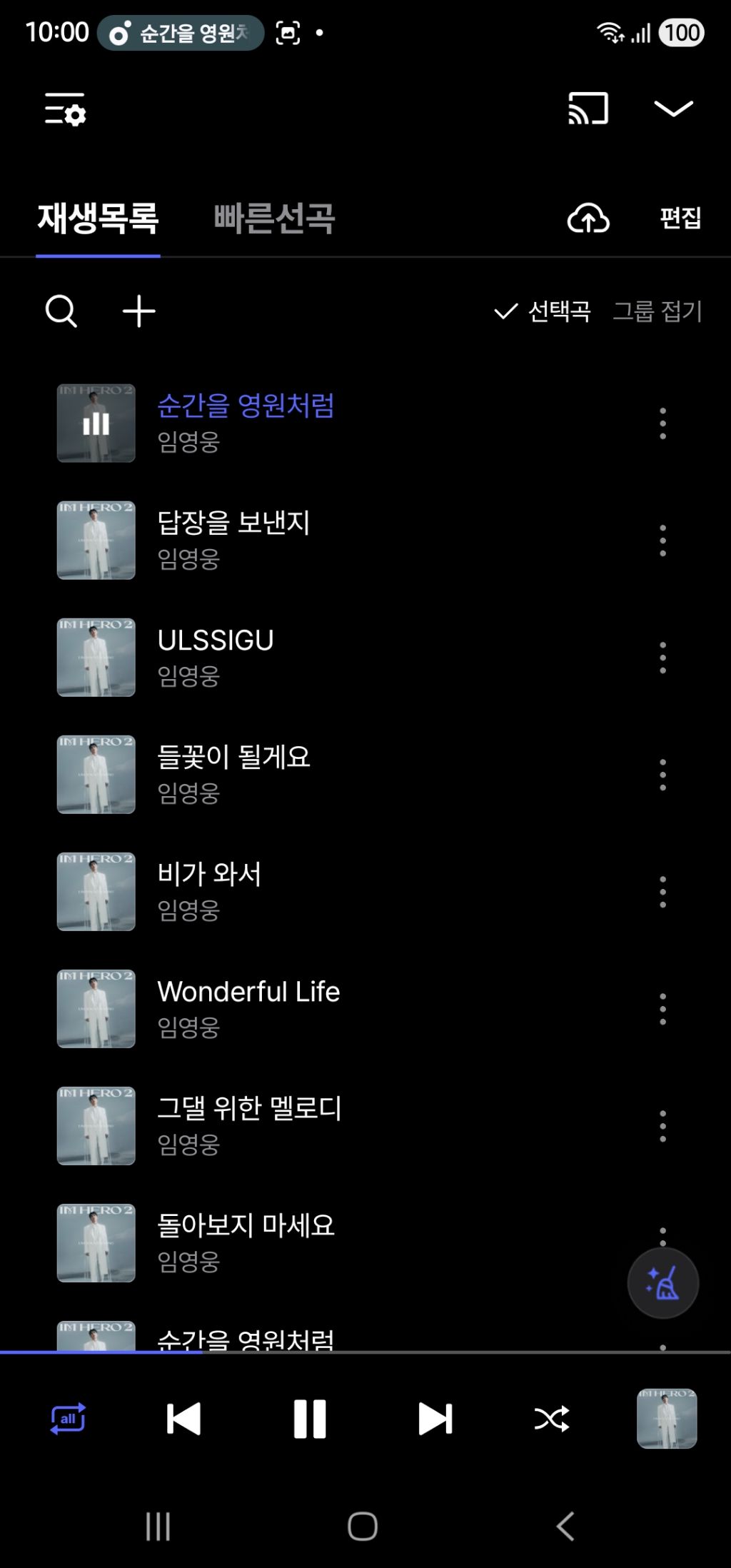Viewport: 731px width, 1568px height.
Task: Search within the playlist
Action: click(61, 311)
